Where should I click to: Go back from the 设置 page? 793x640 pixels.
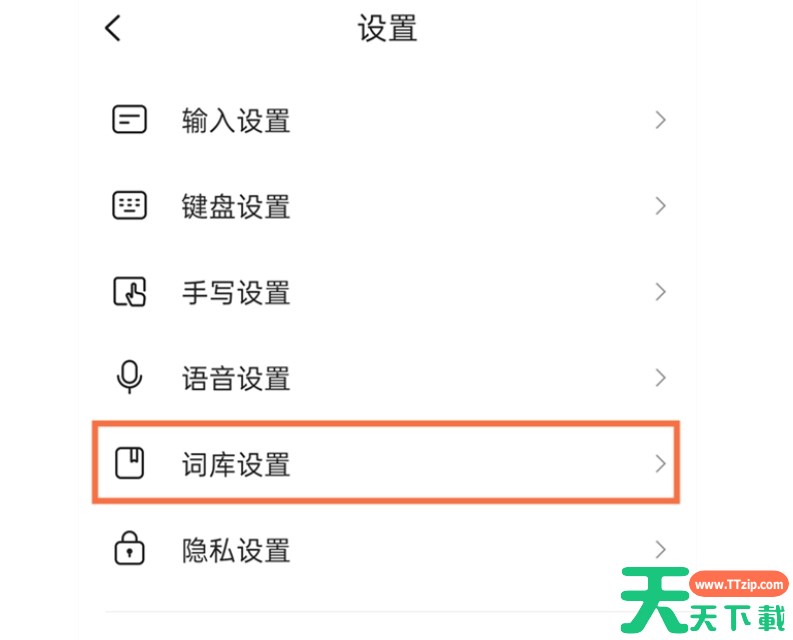coord(112,28)
